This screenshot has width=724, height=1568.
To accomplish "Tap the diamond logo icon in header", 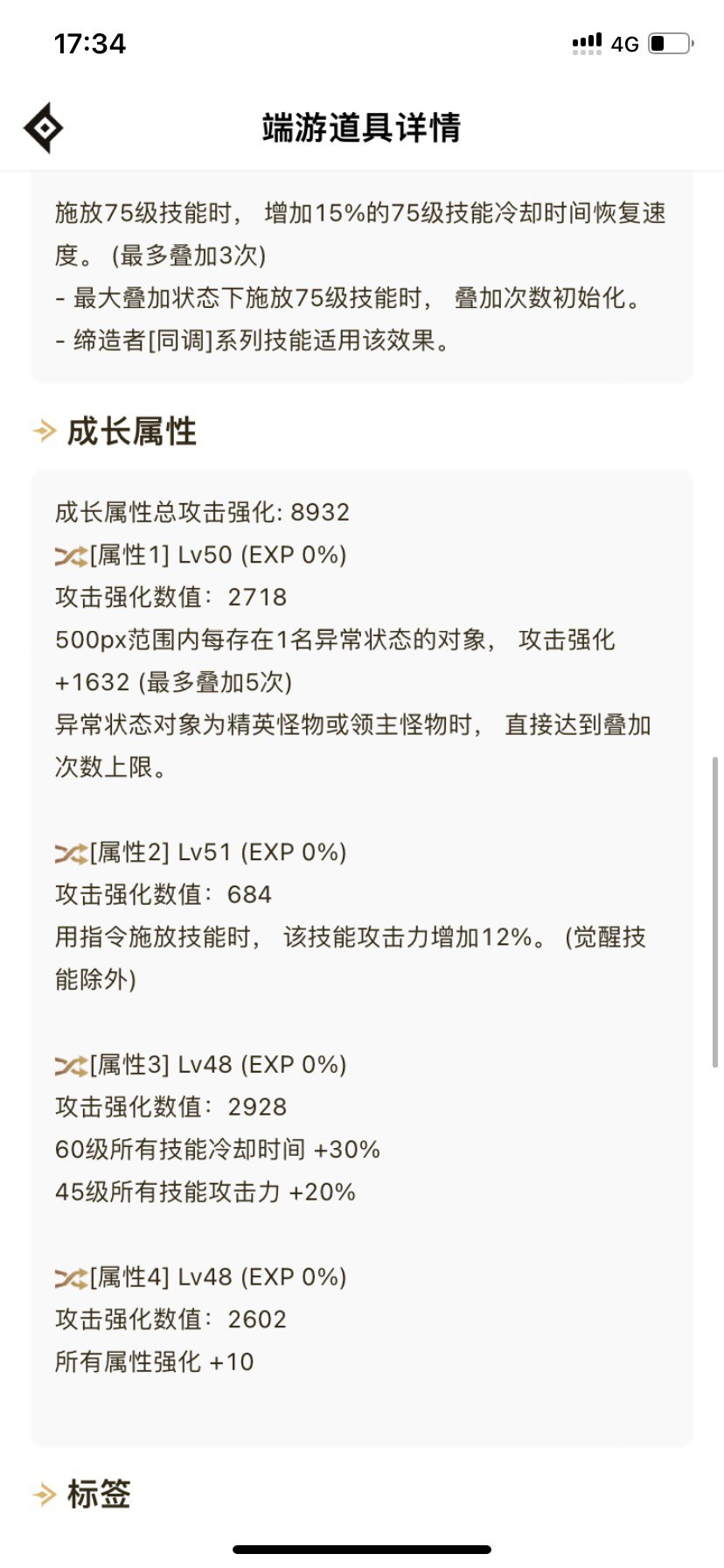I will pos(43,128).
